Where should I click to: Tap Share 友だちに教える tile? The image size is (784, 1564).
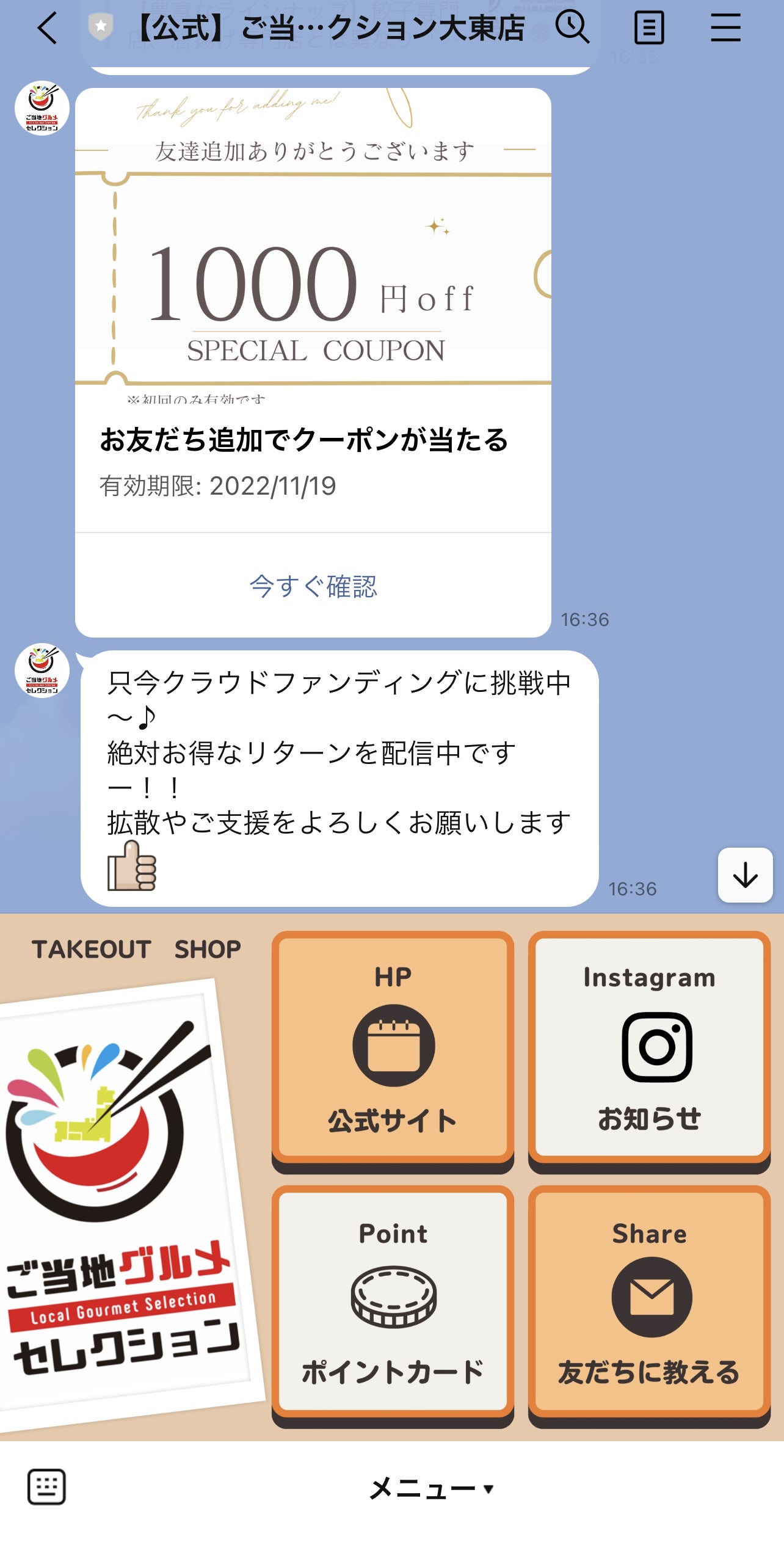[x=649, y=1302]
